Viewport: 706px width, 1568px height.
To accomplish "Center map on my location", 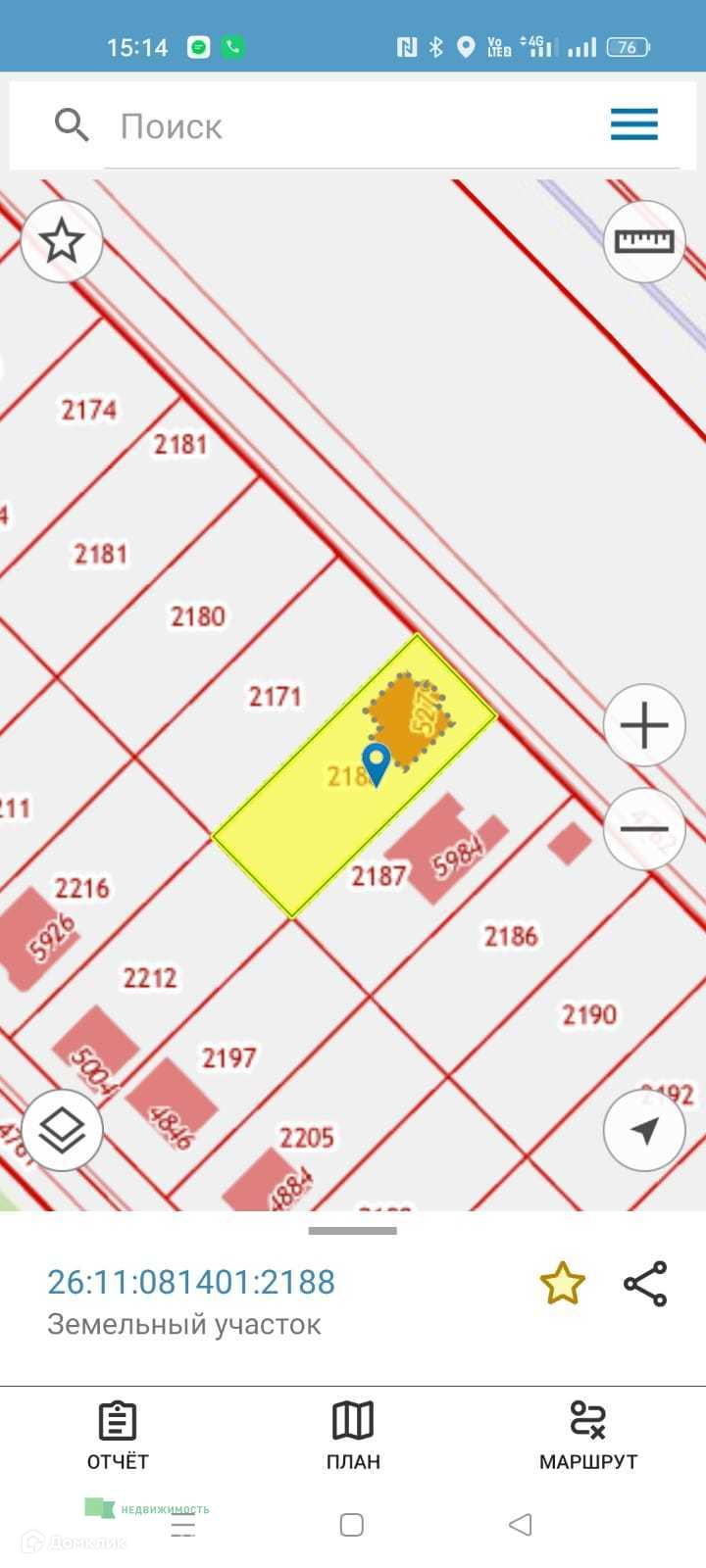I will coord(644,1130).
